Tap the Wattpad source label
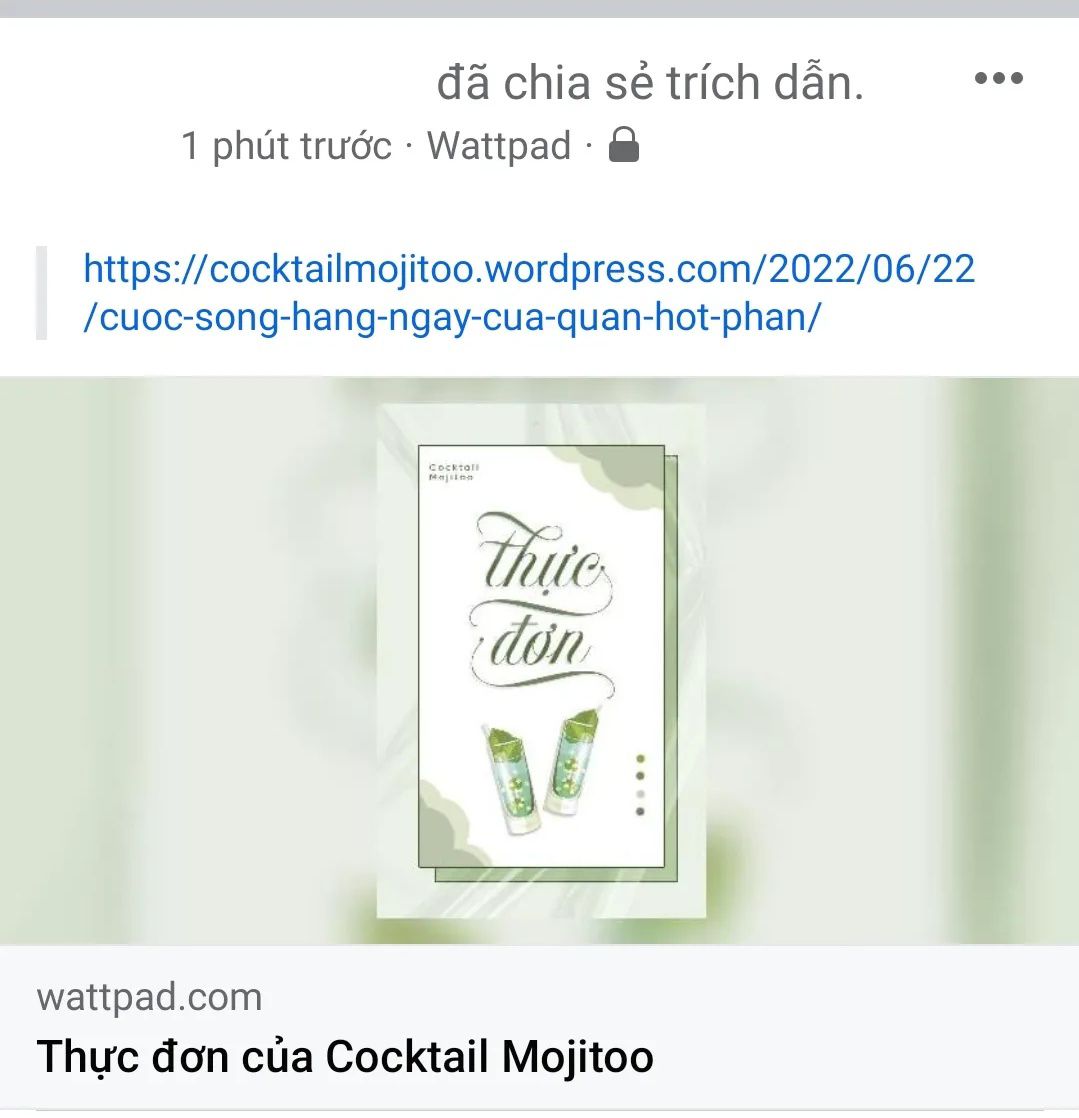This screenshot has width=1079, height=1118. [x=498, y=147]
